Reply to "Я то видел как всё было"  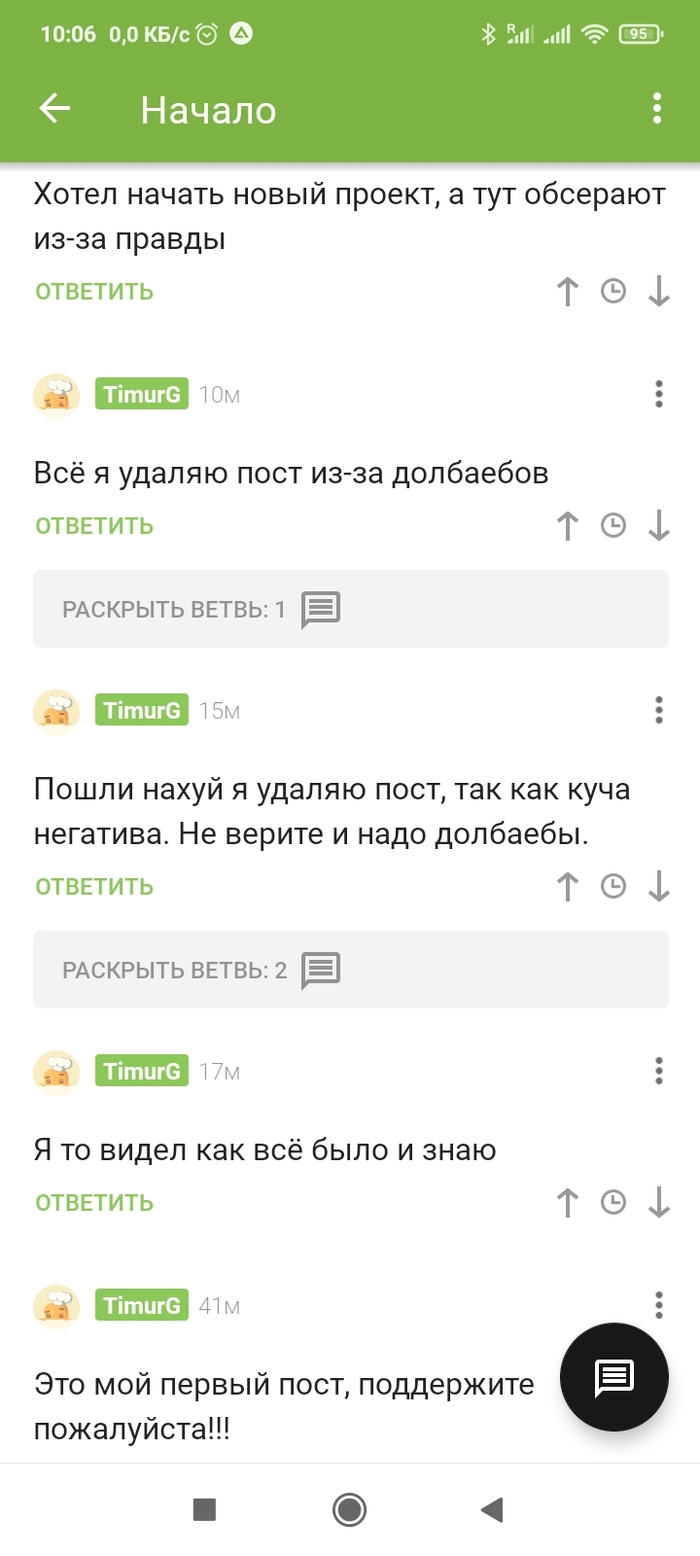pos(94,1202)
